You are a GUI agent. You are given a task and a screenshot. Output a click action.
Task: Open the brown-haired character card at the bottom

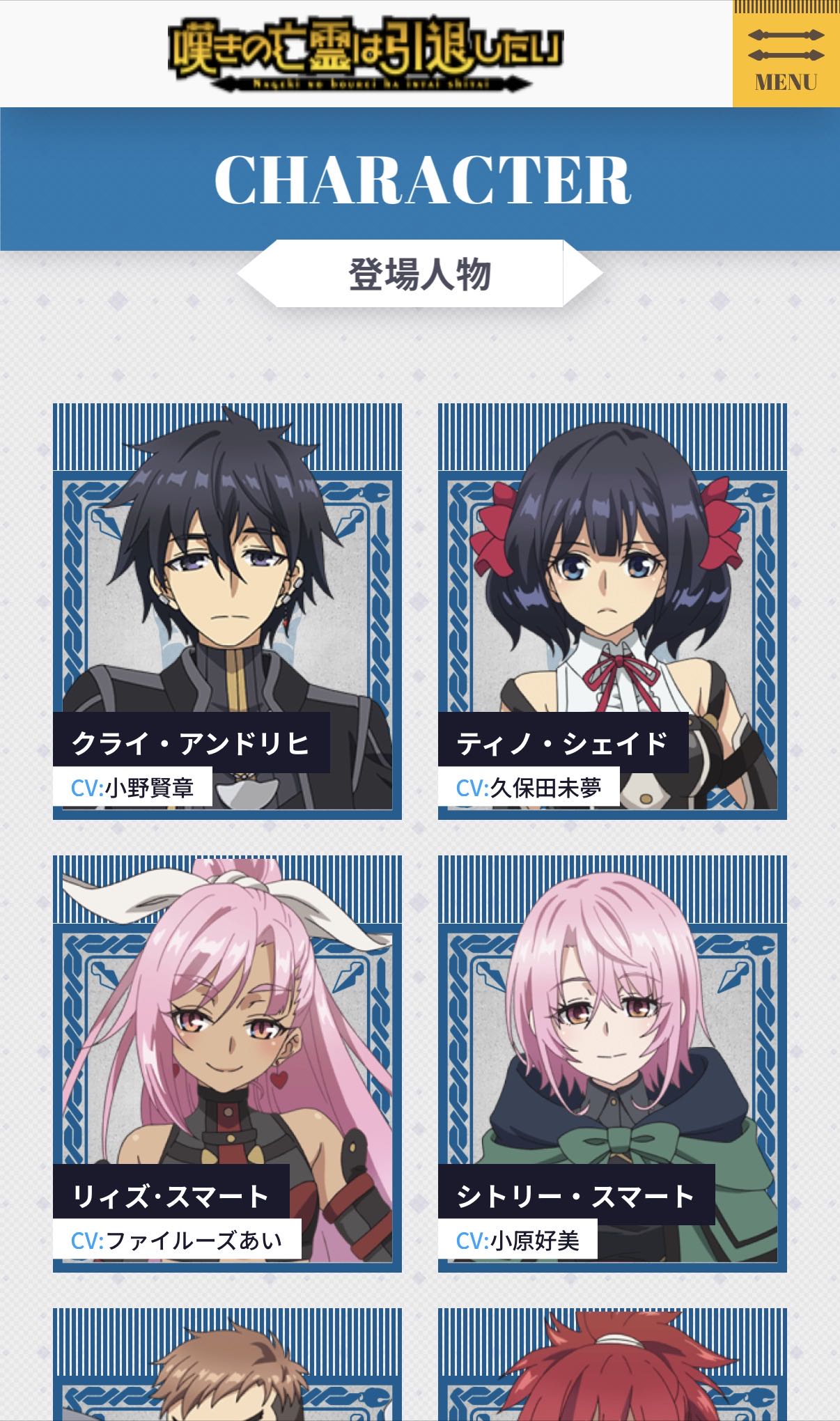pos(227,1365)
